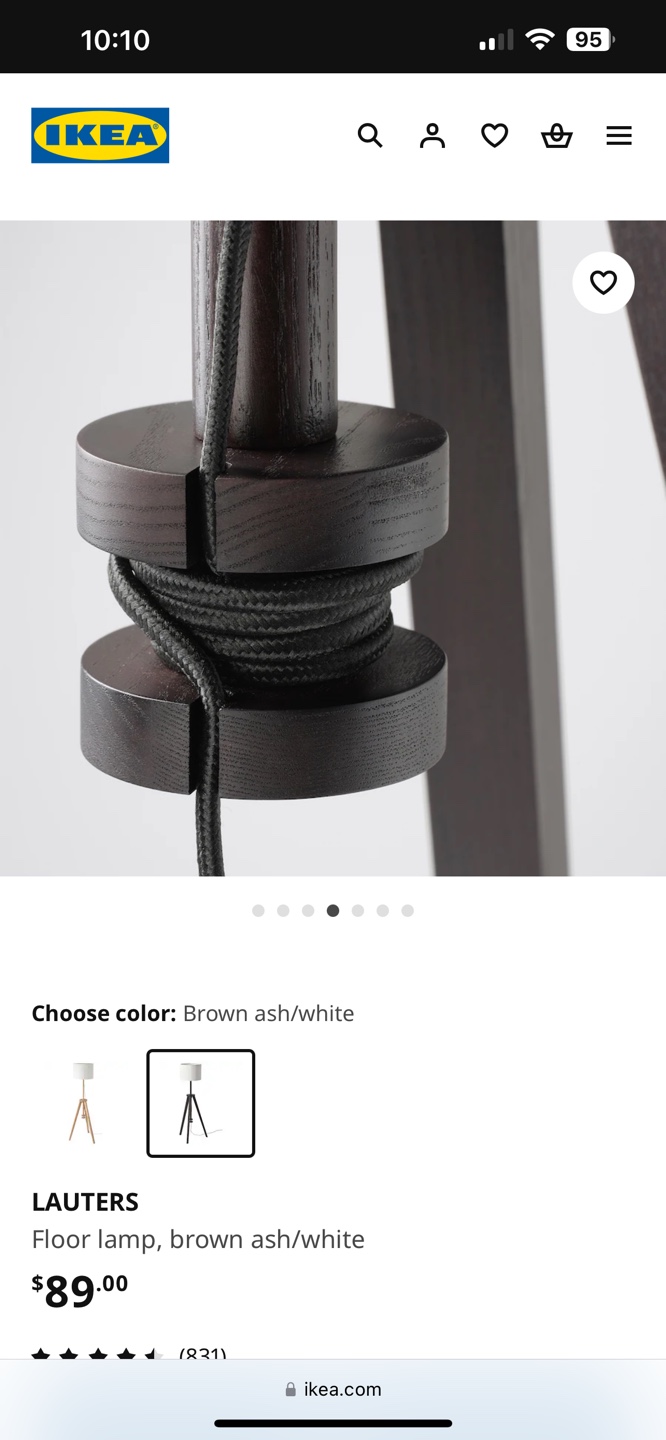Select the brown ash/white color swatch
This screenshot has width=666, height=1440.
click(x=201, y=1103)
